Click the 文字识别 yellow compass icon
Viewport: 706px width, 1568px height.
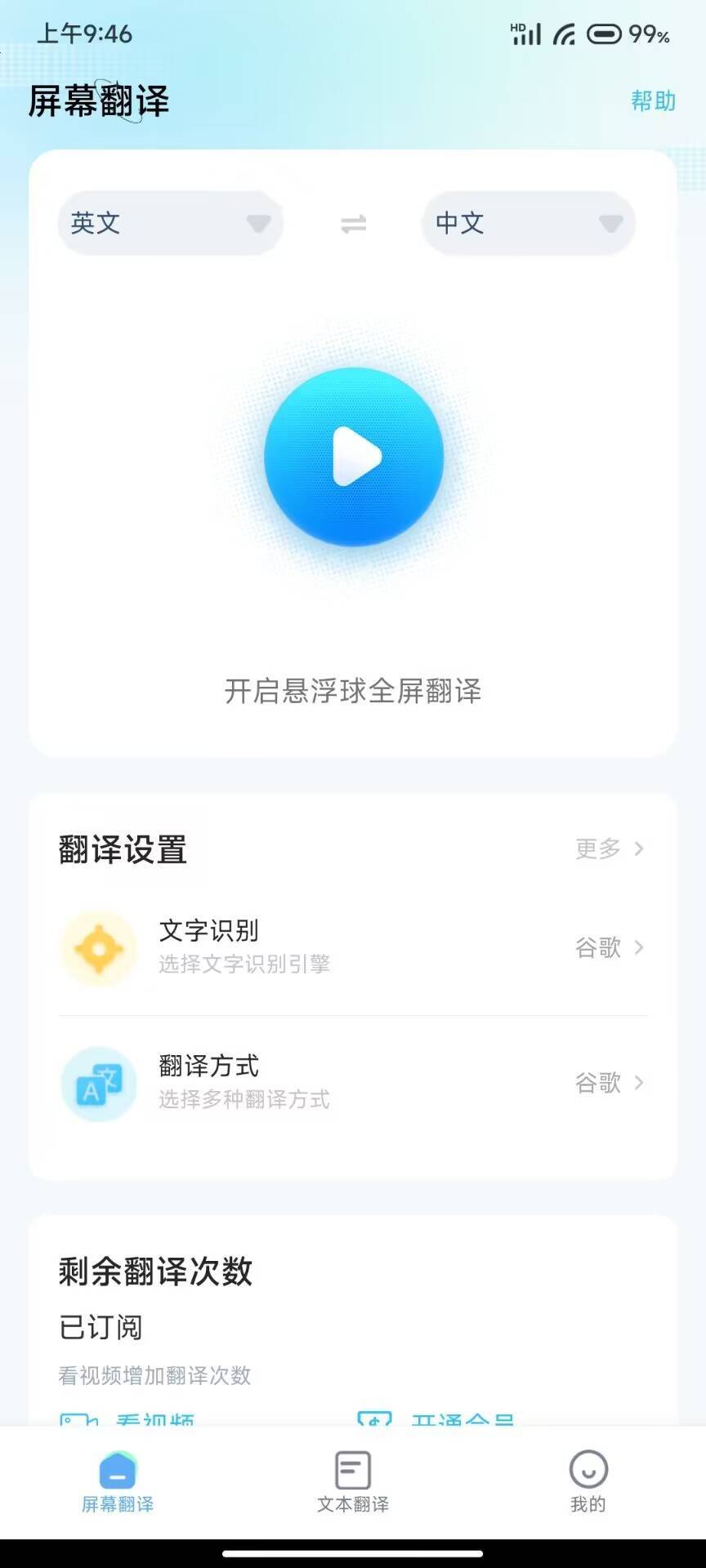(98, 947)
